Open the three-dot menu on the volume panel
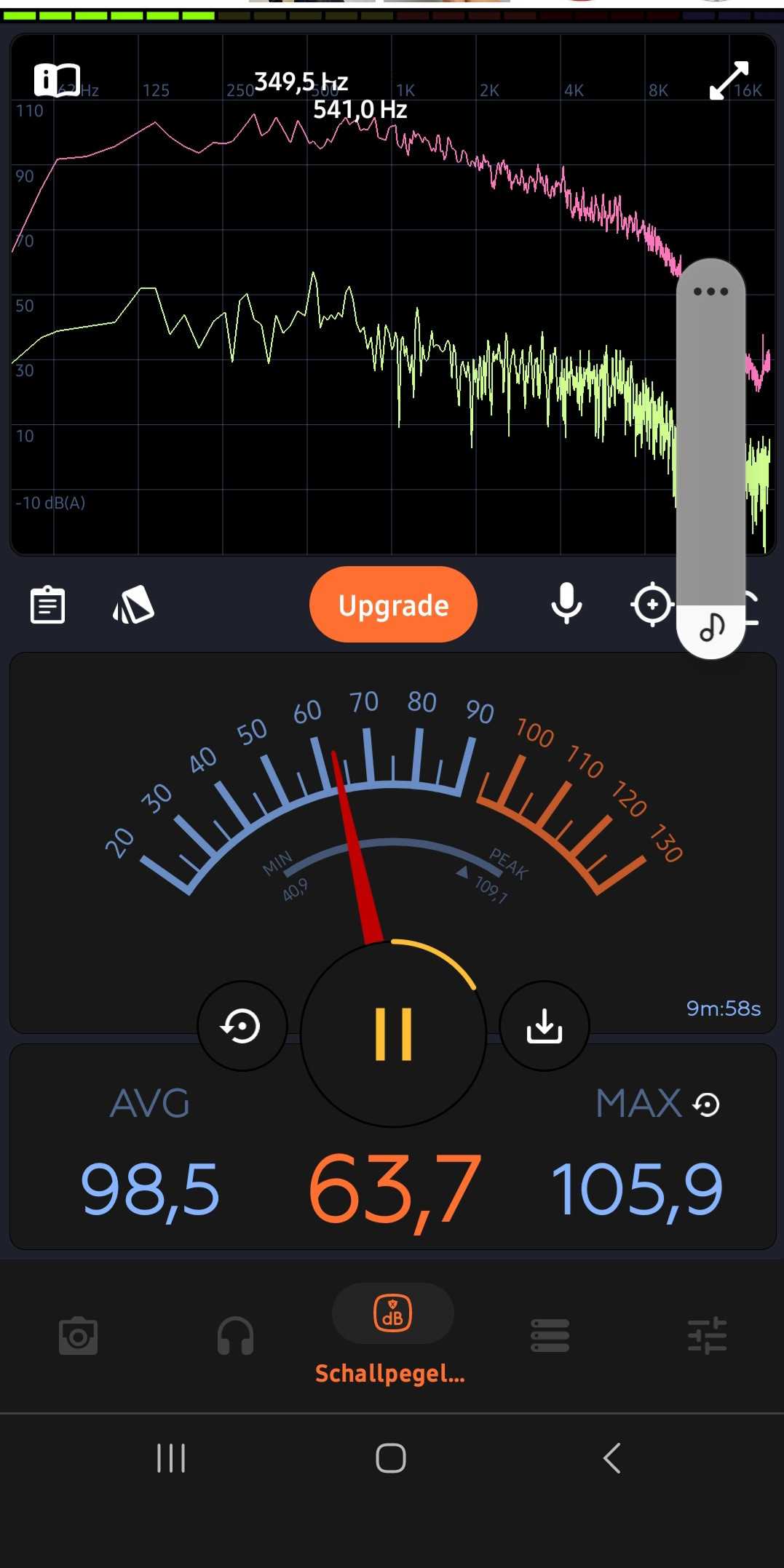Screen dimensions: 784x1568 tap(710, 292)
